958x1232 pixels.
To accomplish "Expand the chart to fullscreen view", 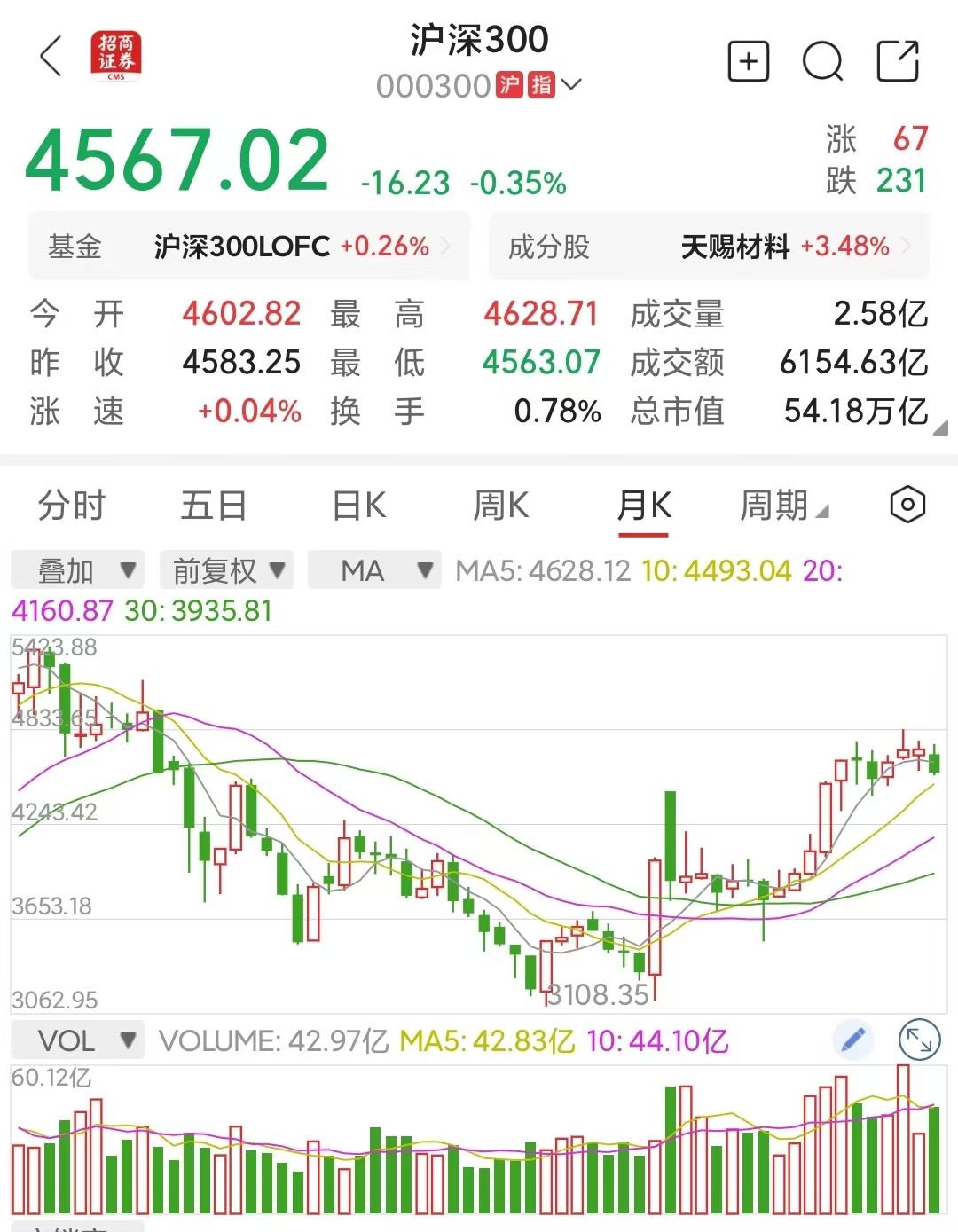I will pos(919,1039).
